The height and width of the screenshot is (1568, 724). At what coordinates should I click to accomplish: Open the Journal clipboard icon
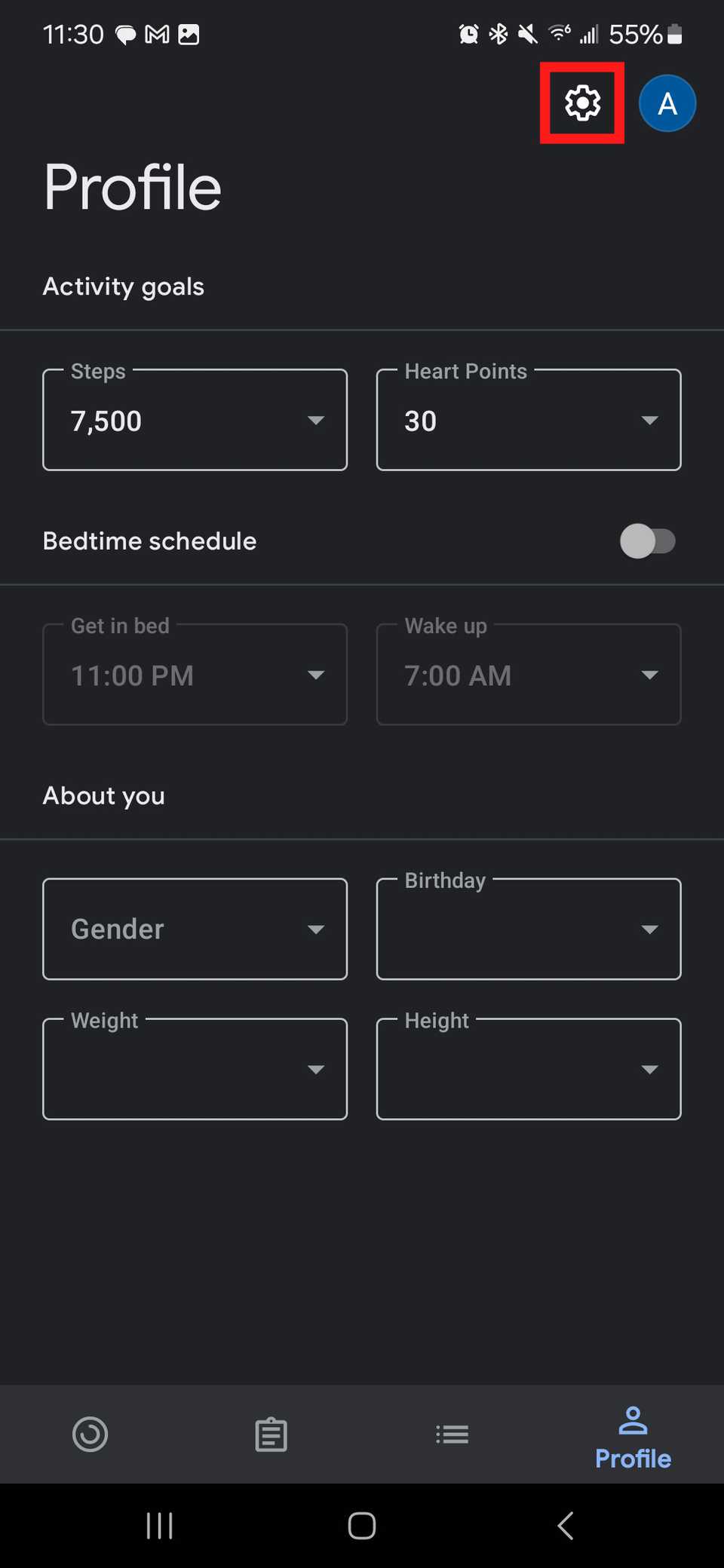[271, 1435]
